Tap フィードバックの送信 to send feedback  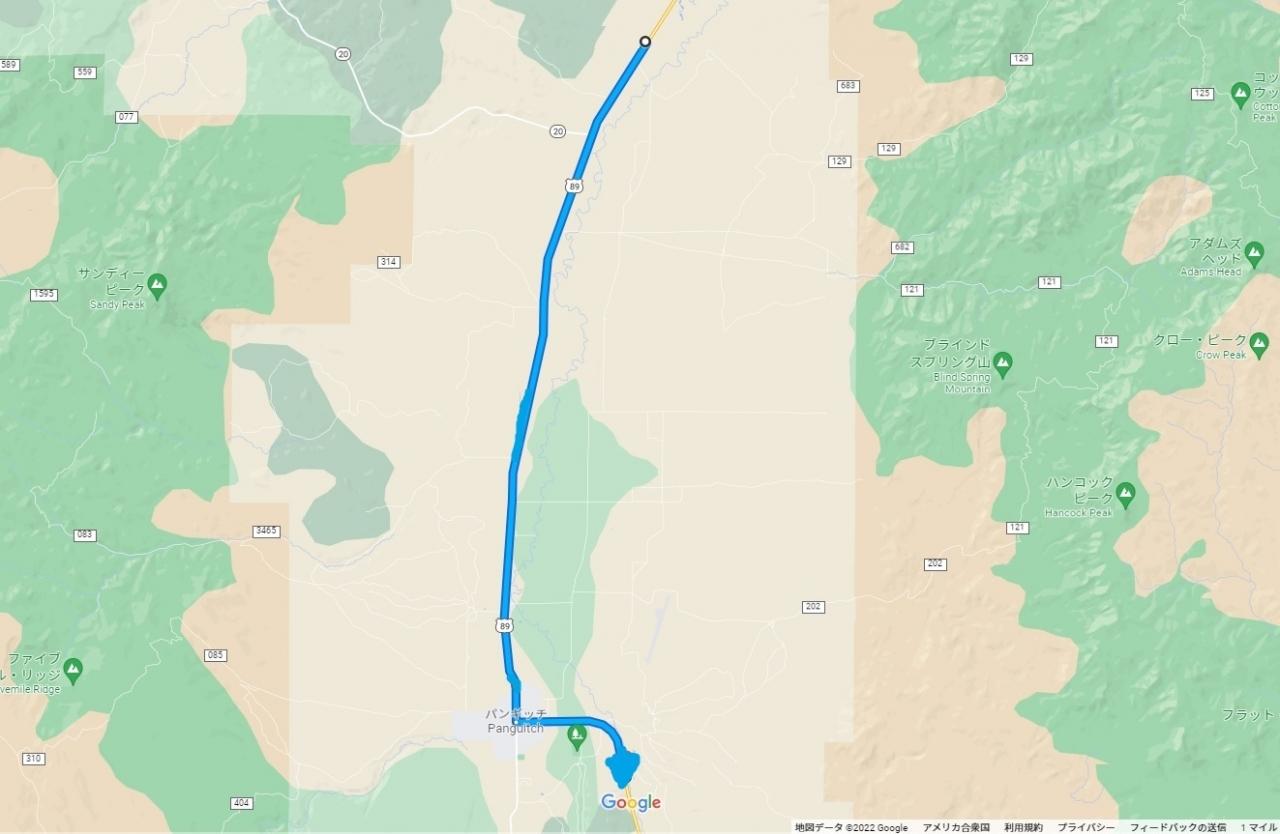point(1178,827)
